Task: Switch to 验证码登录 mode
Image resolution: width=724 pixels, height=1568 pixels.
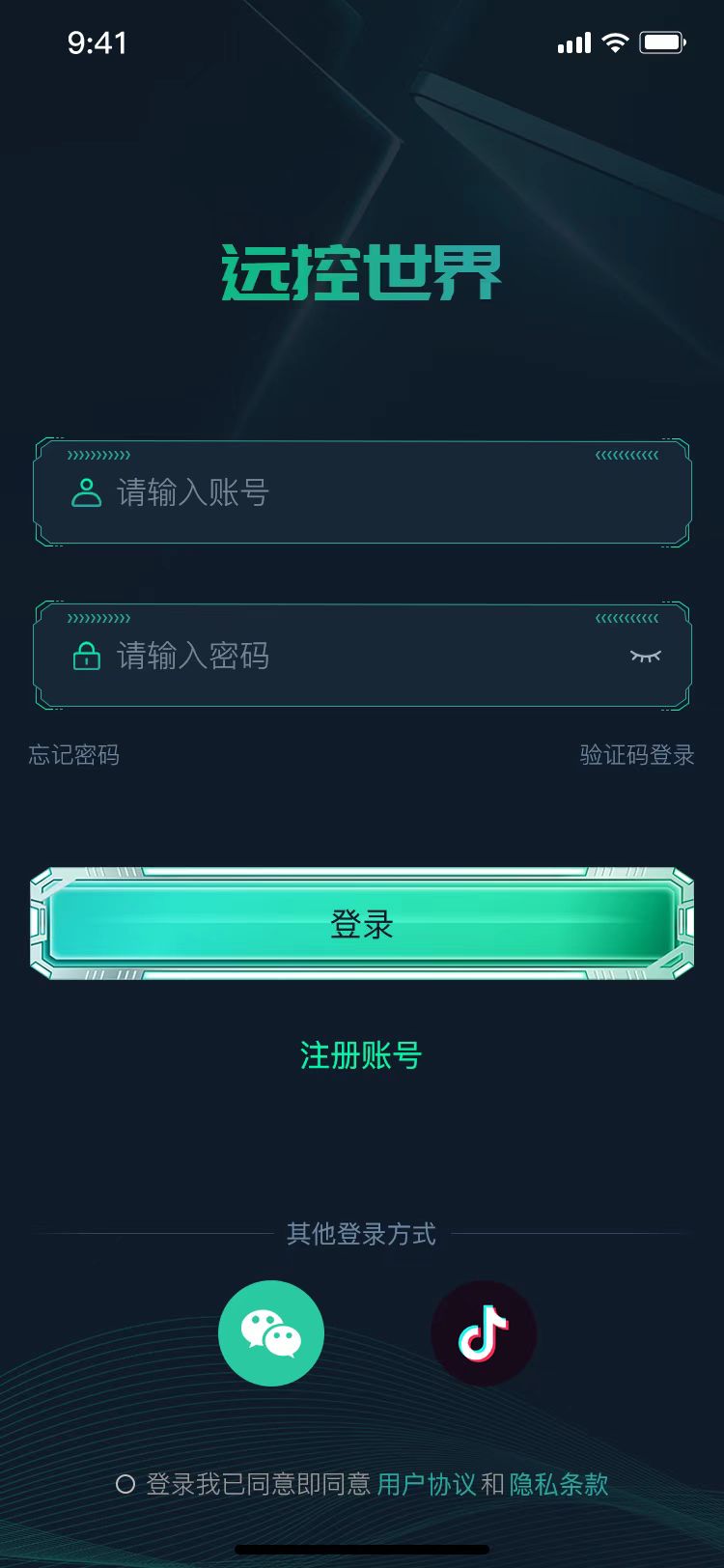Action: (637, 756)
